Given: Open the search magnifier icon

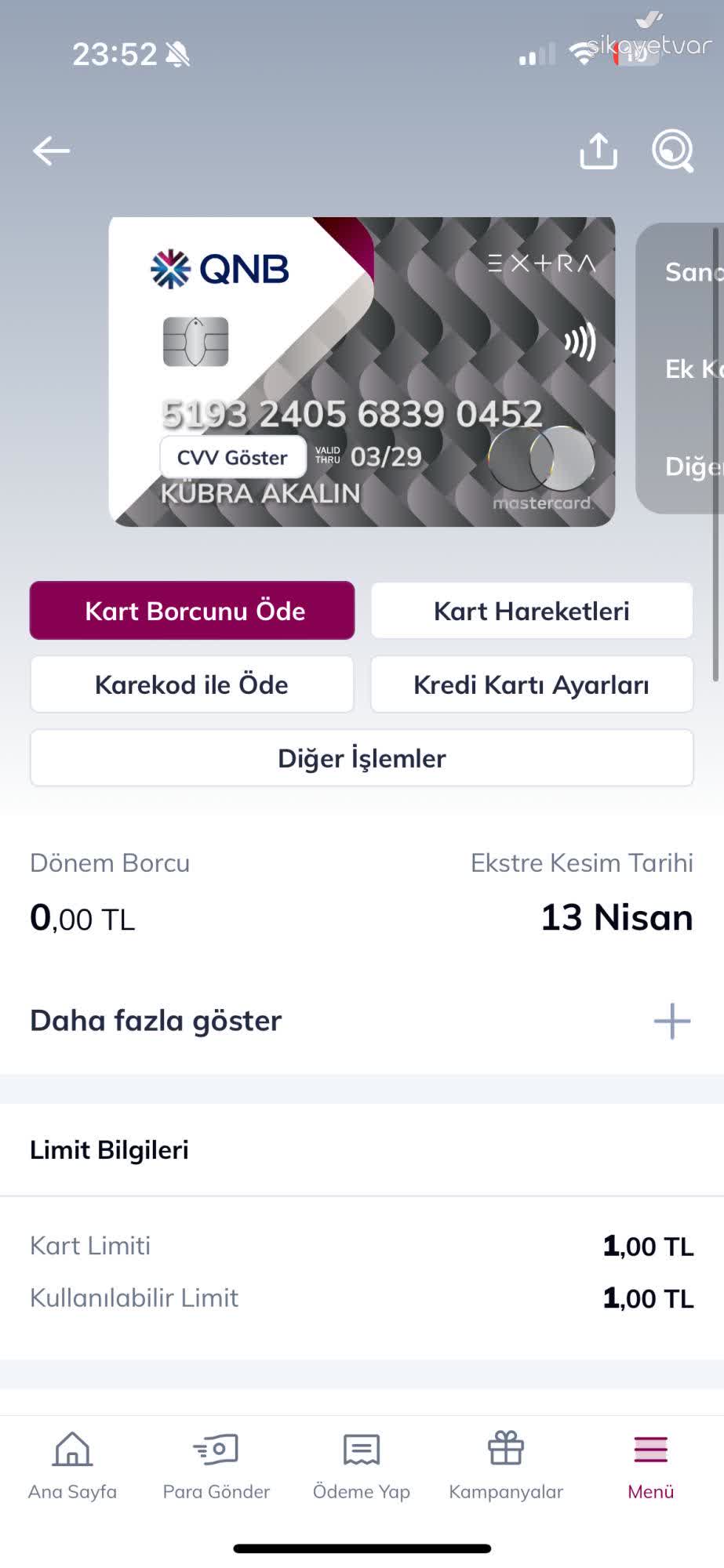Looking at the screenshot, I should tap(673, 151).
